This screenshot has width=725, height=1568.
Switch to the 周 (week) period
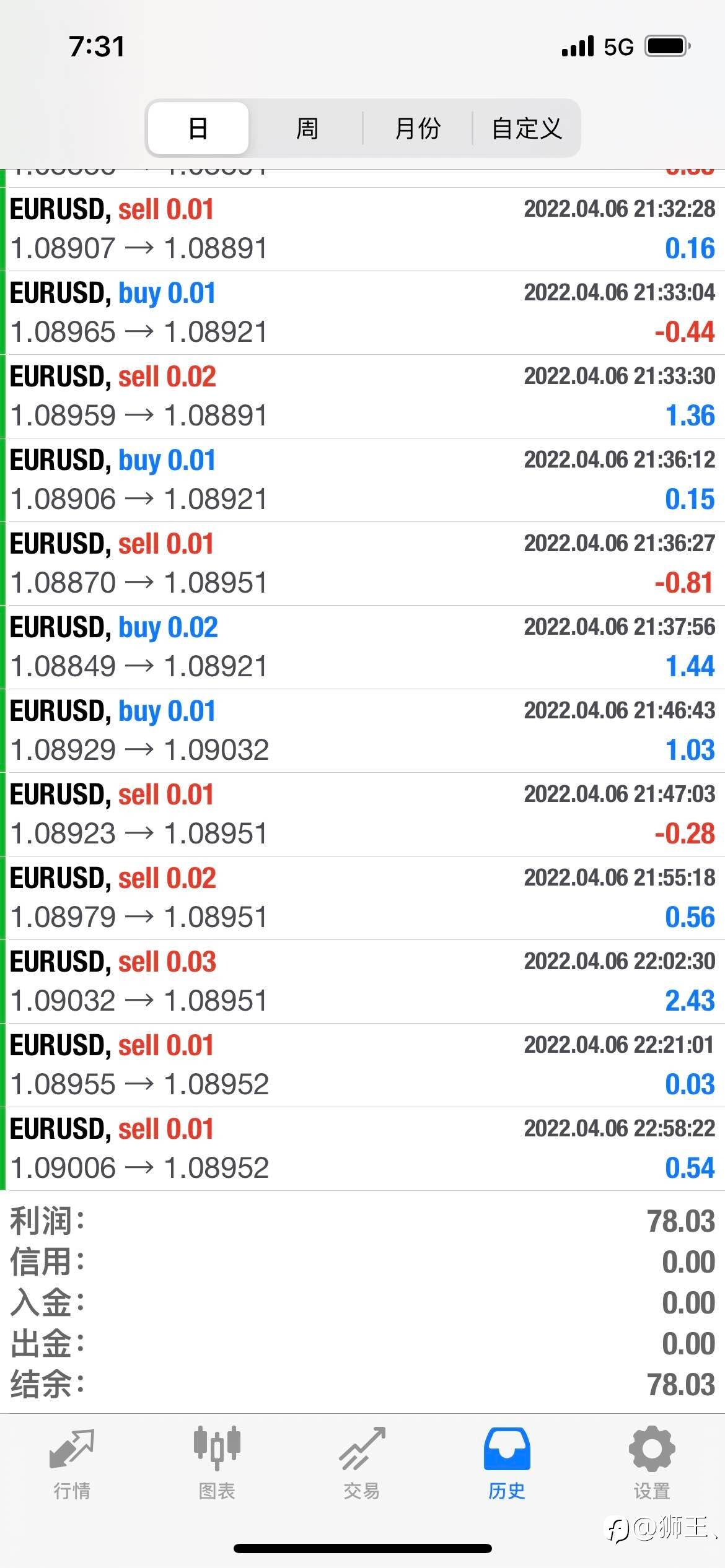coord(307,129)
